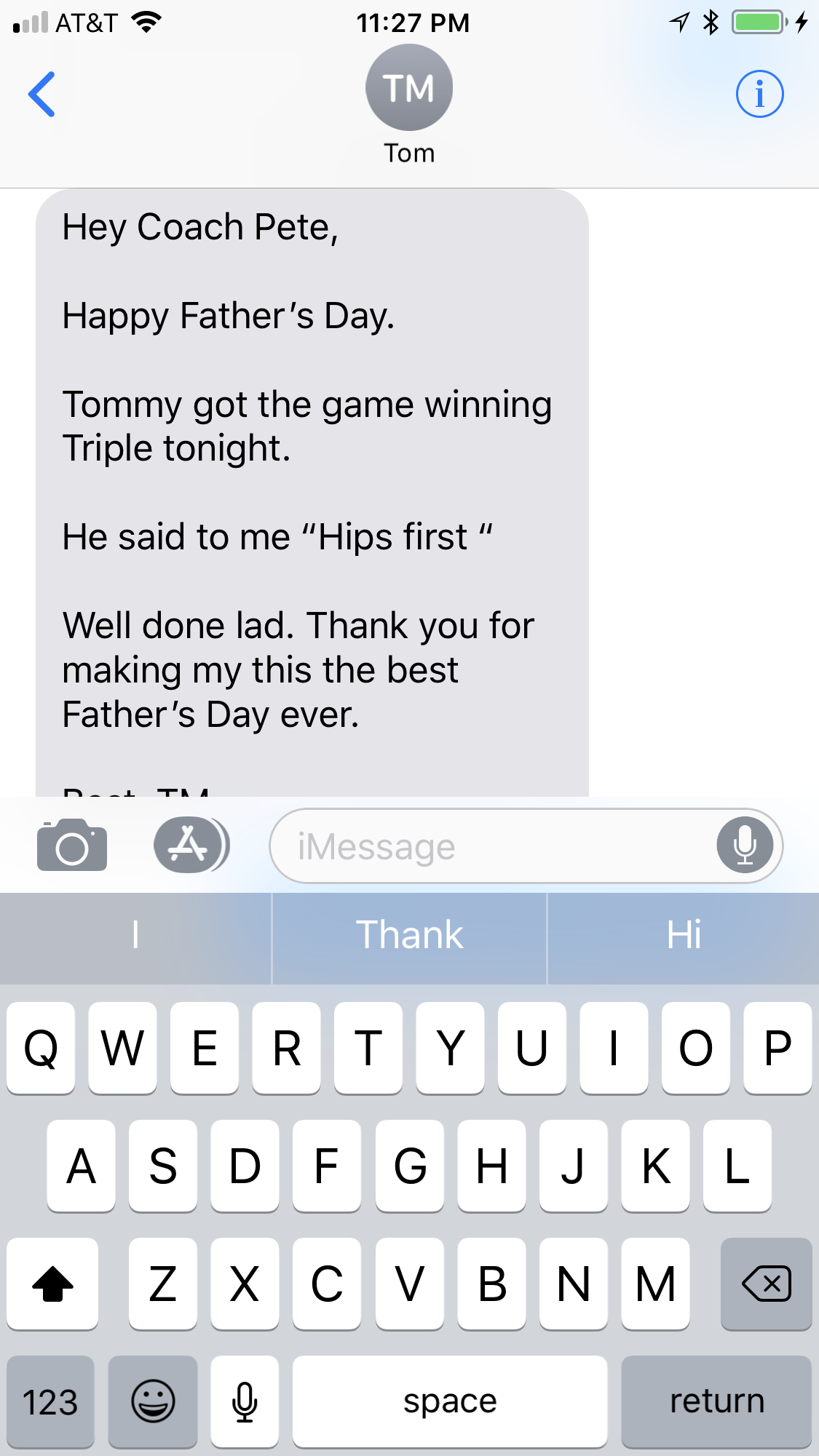This screenshot has height=1456, width=819.
Task: Open the iMessage App Store drawer
Action: click(x=191, y=845)
